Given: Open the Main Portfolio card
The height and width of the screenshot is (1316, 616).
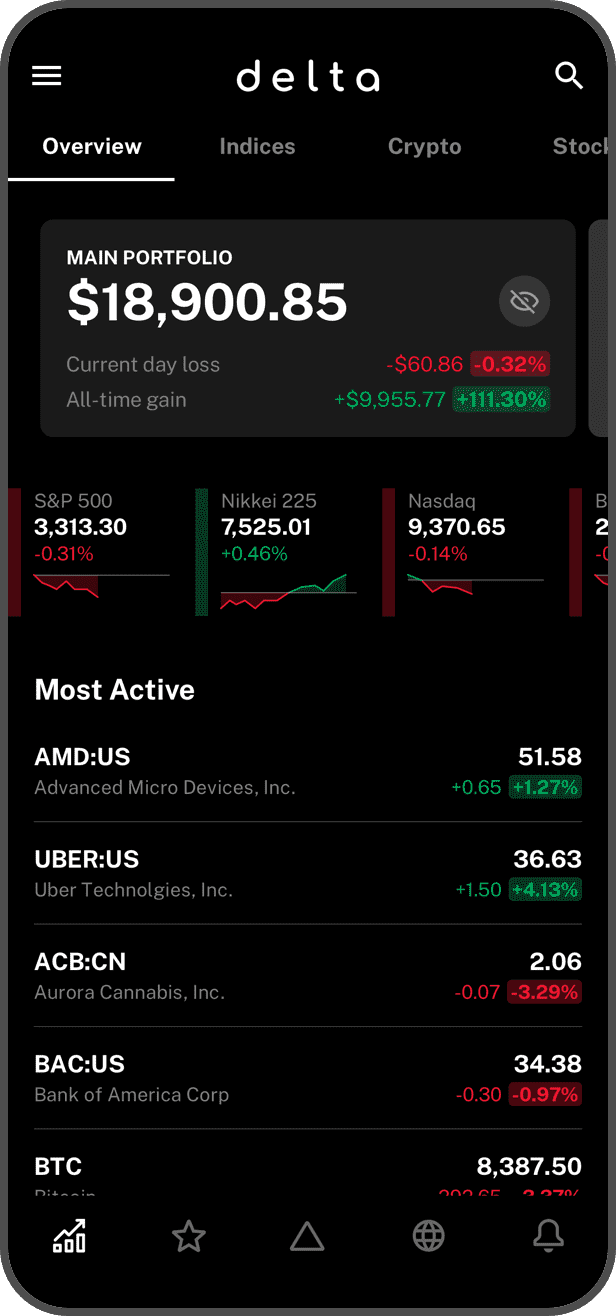Looking at the screenshot, I should [x=308, y=328].
